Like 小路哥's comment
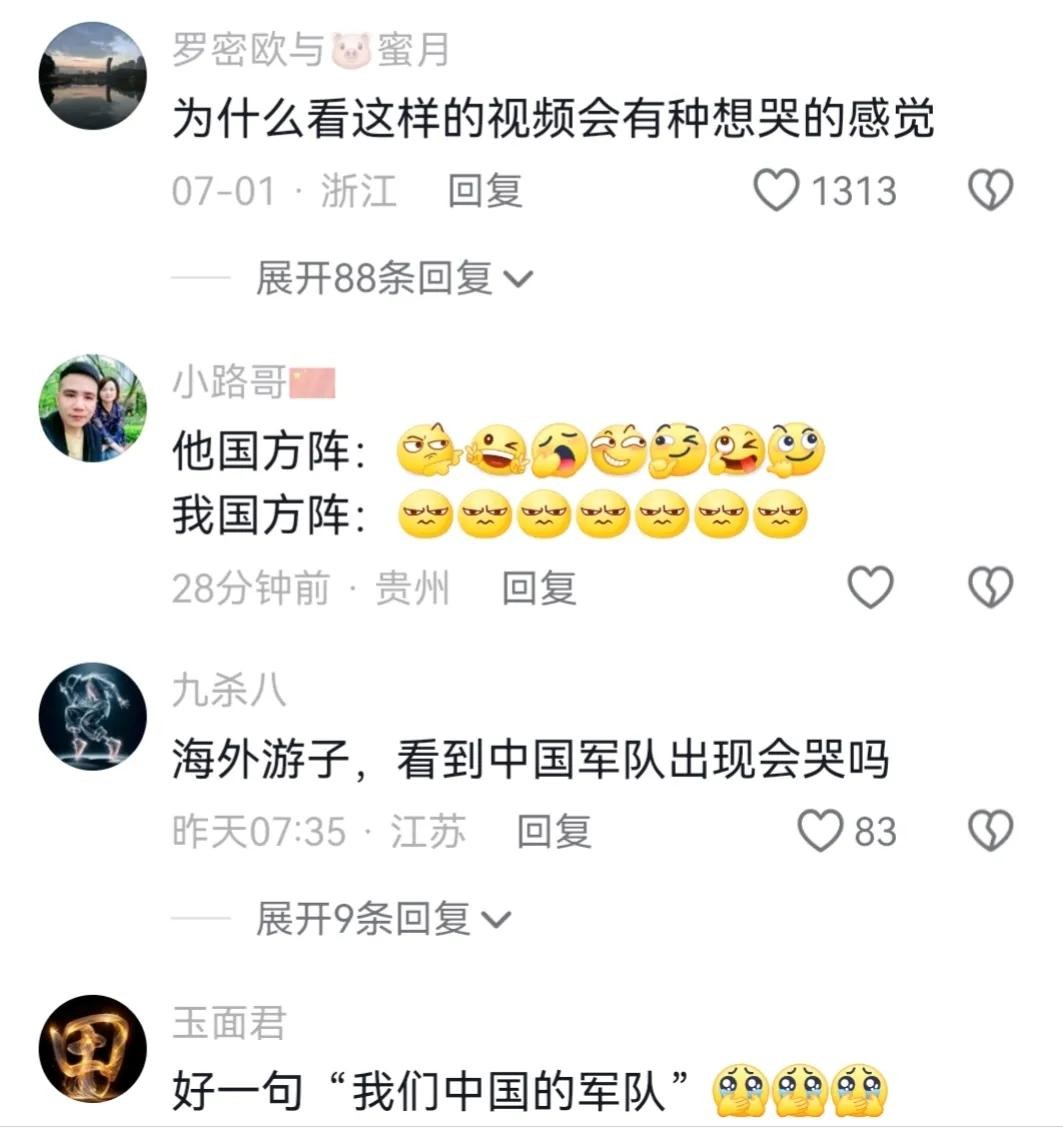 click(x=870, y=587)
